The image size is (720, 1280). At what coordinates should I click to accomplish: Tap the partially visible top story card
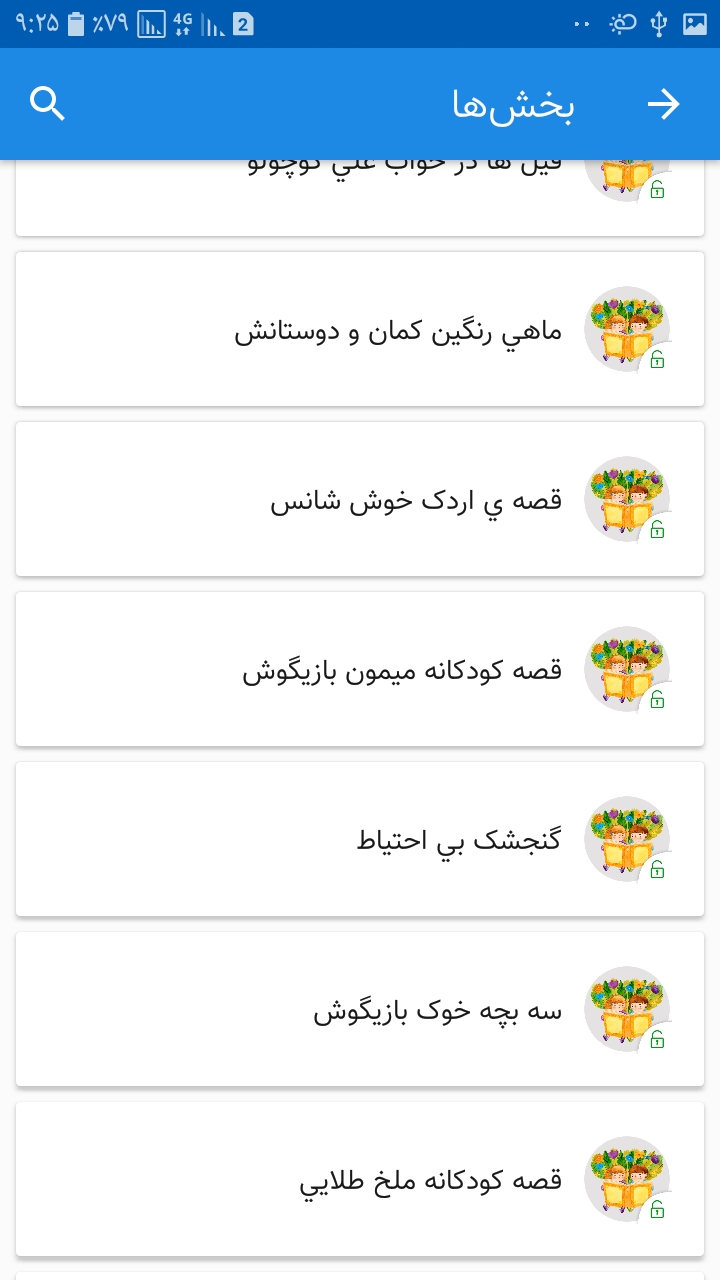click(x=360, y=185)
